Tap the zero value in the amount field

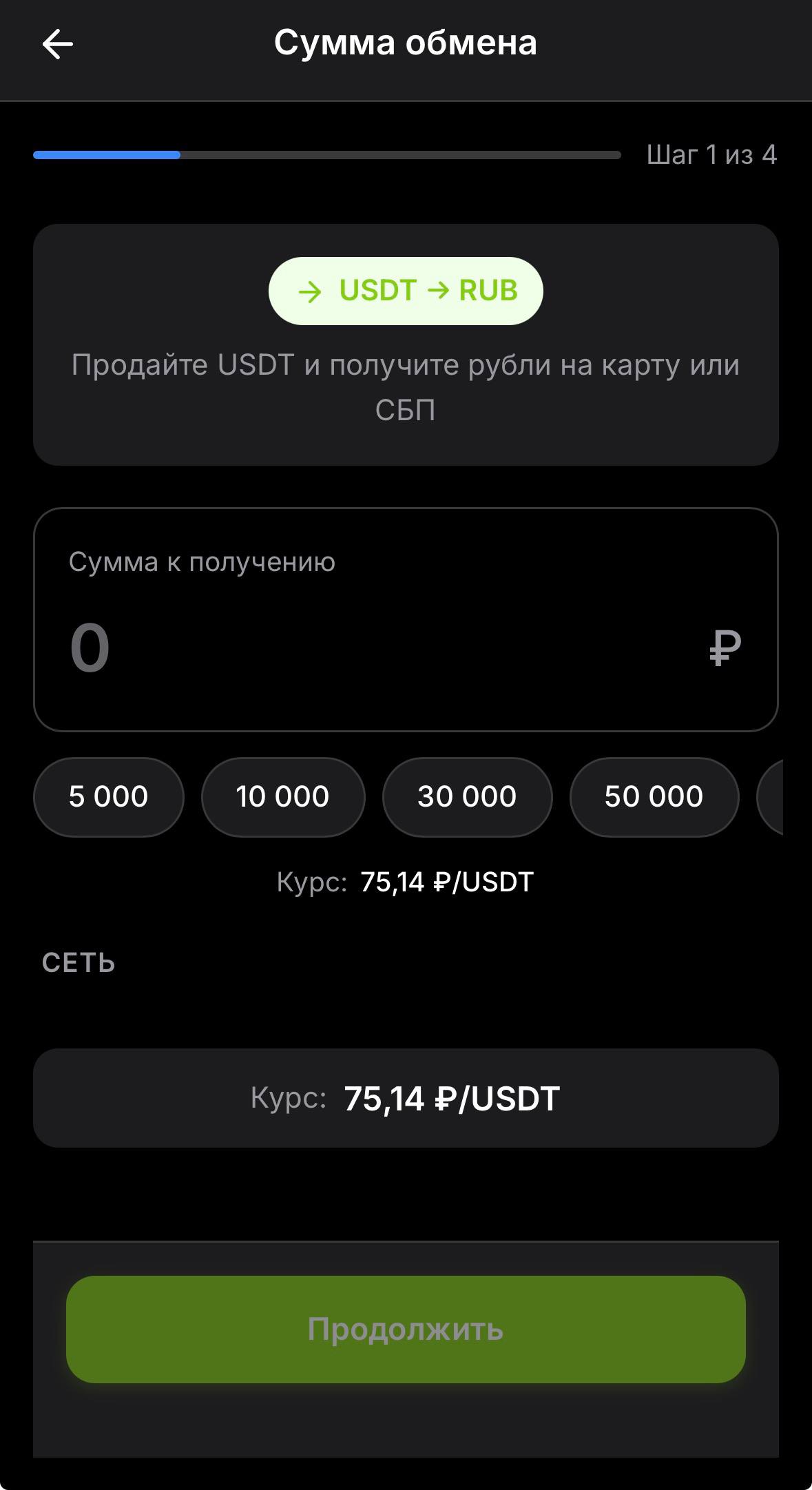90,646
